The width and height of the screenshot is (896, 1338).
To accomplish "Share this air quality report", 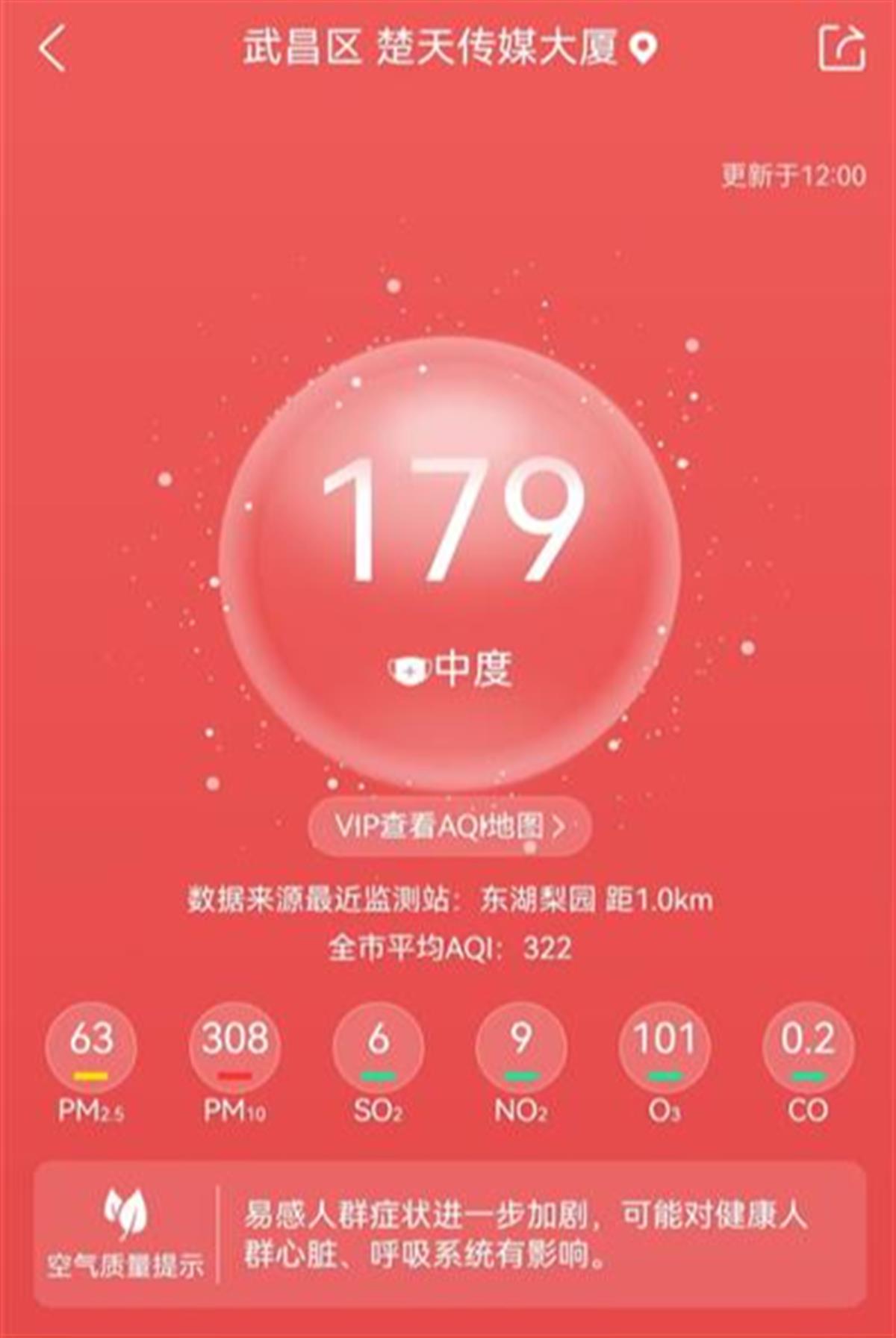I will (x=842, y=49).
